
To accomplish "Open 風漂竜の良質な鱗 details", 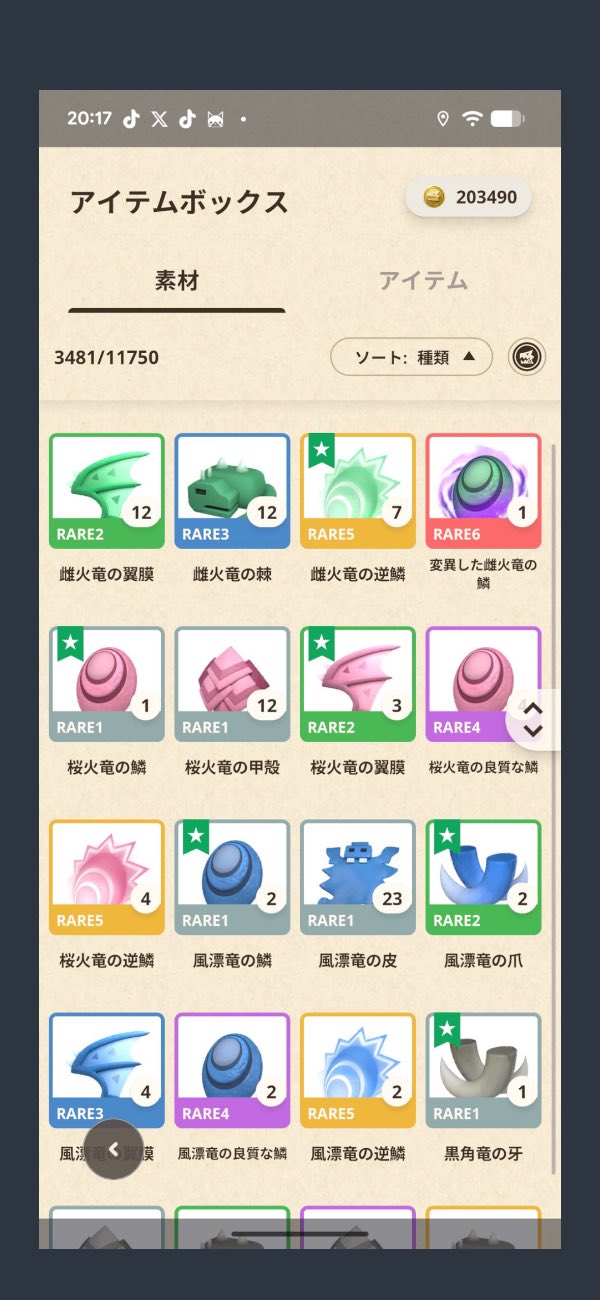I will [x=232, y=1070].
